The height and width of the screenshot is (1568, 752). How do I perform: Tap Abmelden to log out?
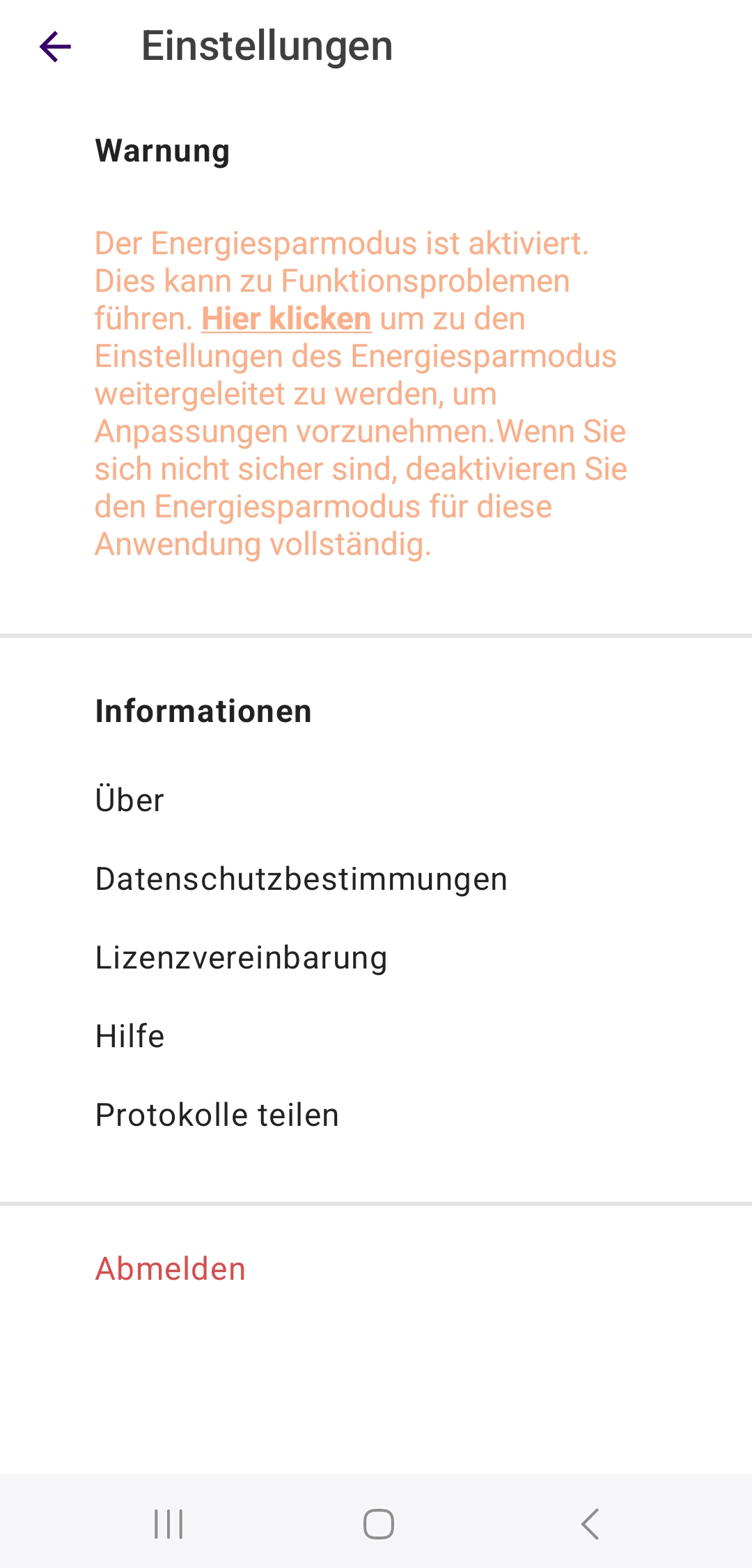tap(171, 1269)
